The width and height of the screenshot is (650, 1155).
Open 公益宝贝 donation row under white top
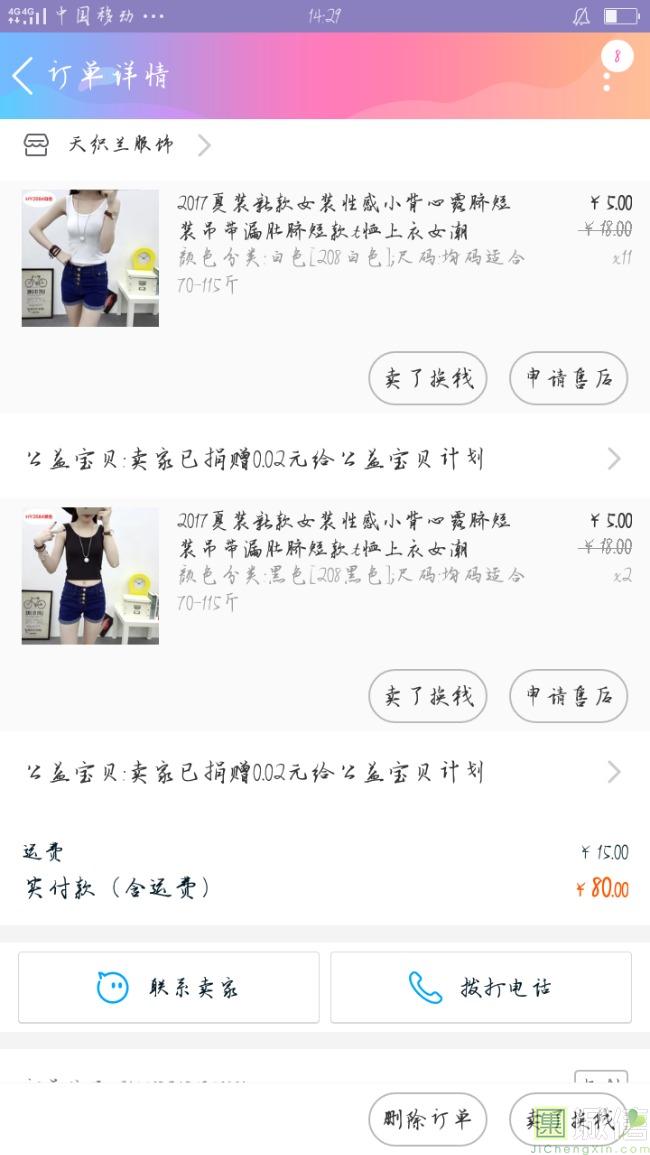324,459
